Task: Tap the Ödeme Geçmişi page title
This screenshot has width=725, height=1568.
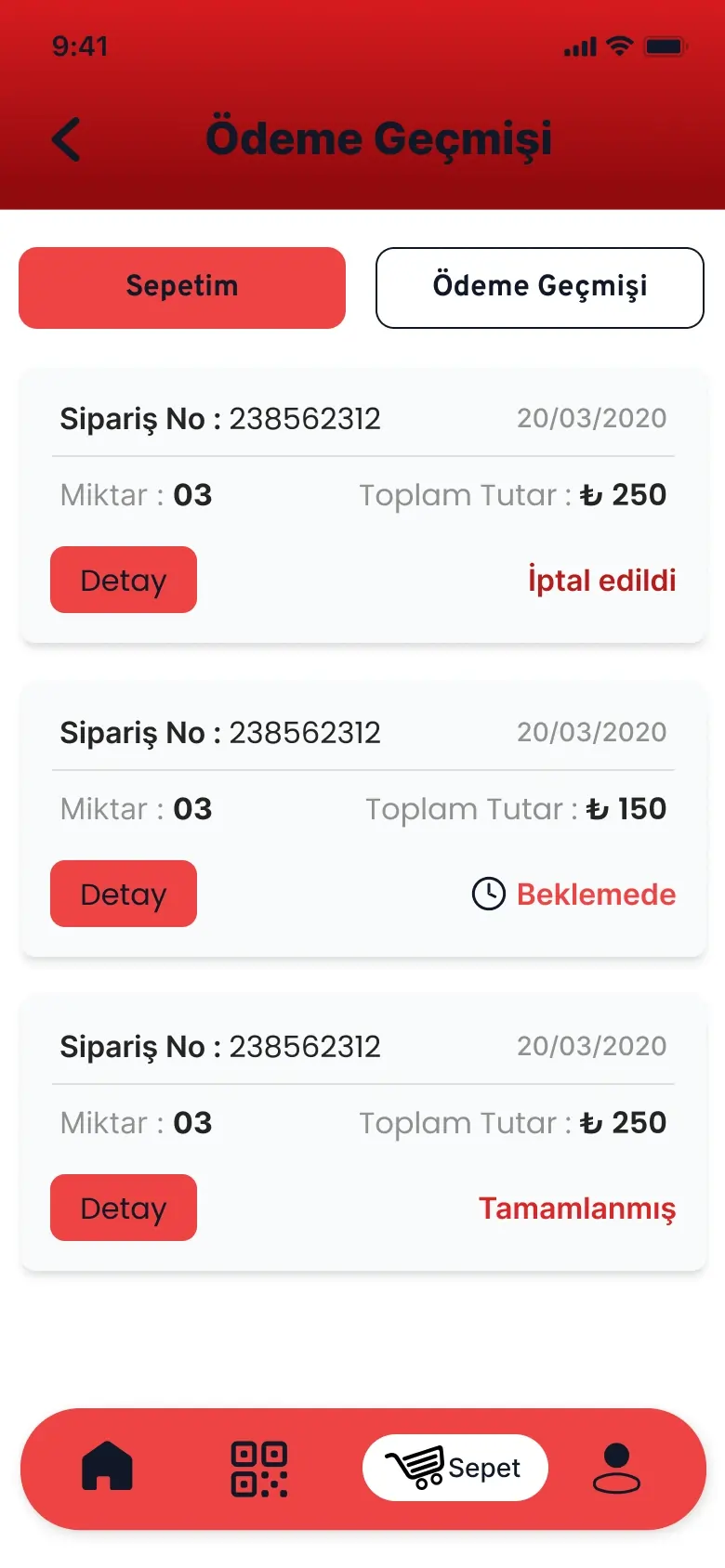Action: (379, 138)
